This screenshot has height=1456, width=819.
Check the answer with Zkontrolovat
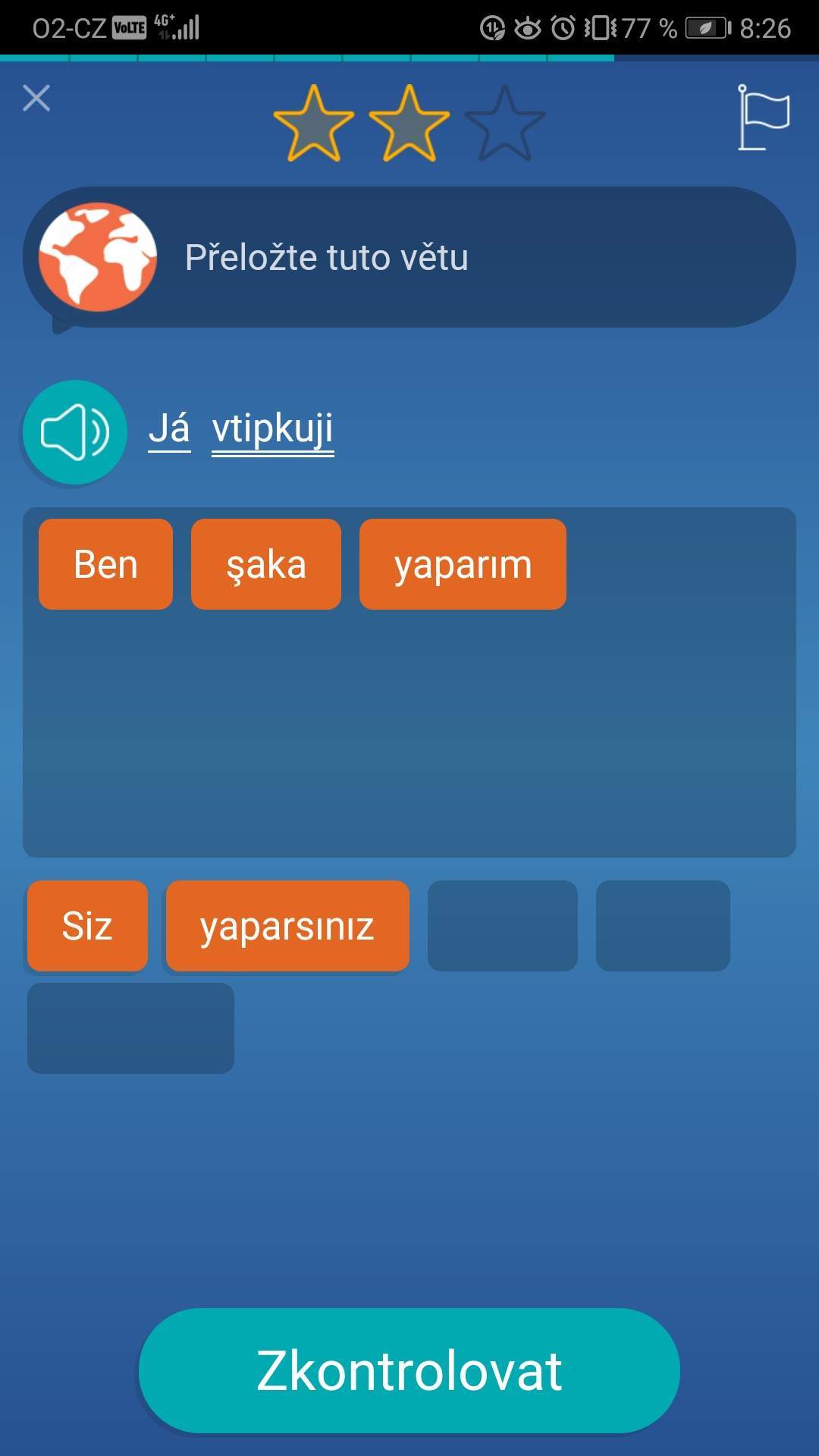(409, 1370)
